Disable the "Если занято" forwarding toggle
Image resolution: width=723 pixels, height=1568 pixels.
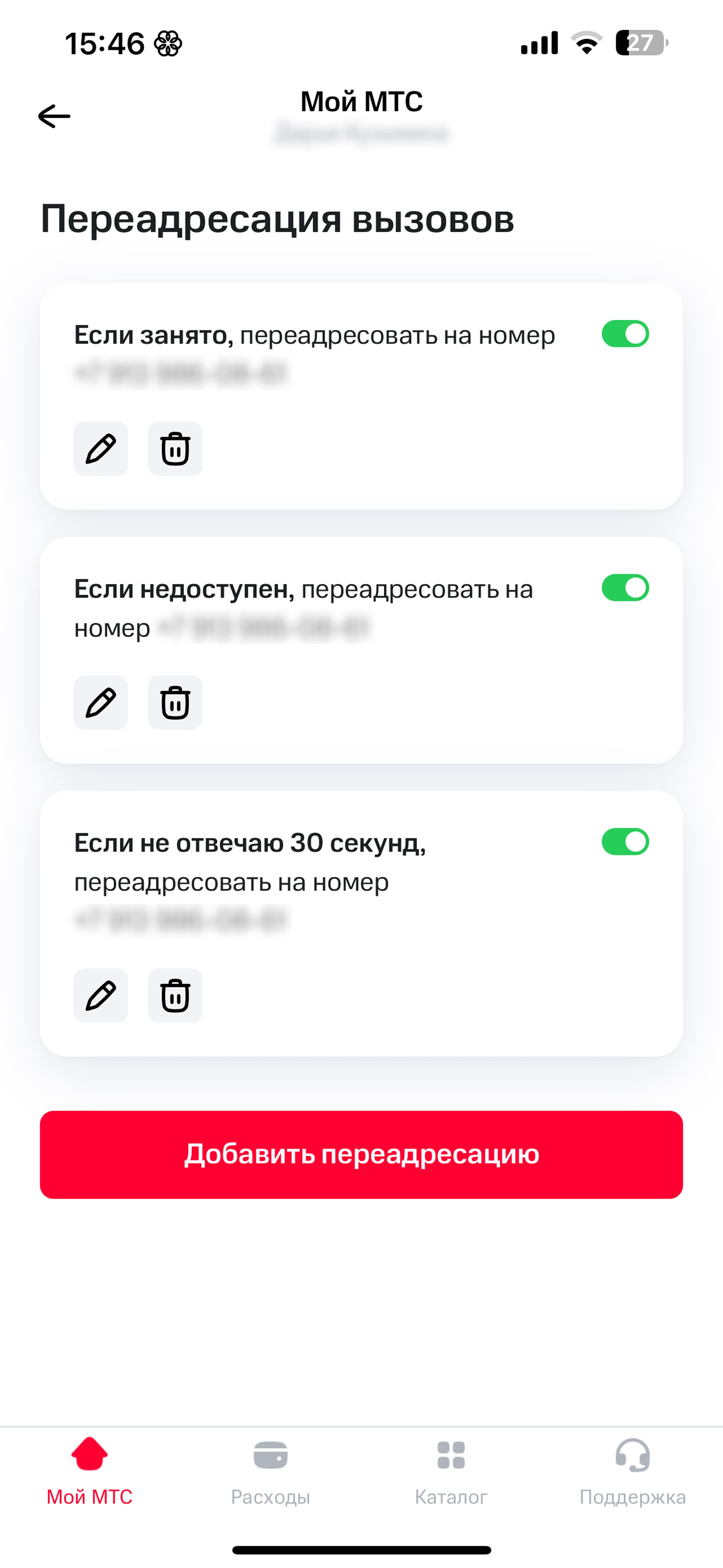point(625,334)
